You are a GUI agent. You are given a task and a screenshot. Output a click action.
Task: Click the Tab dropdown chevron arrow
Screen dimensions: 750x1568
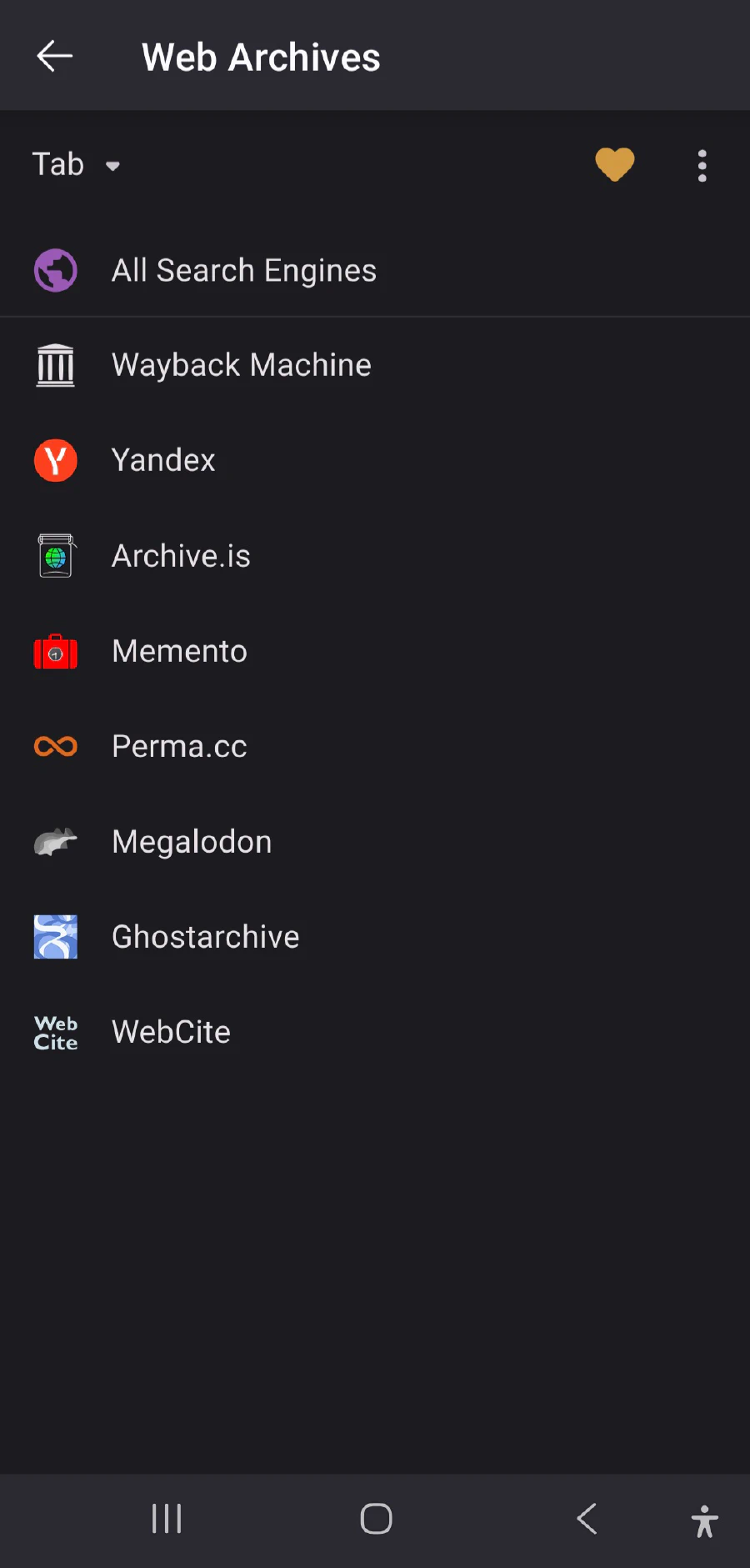click(113, 167)
